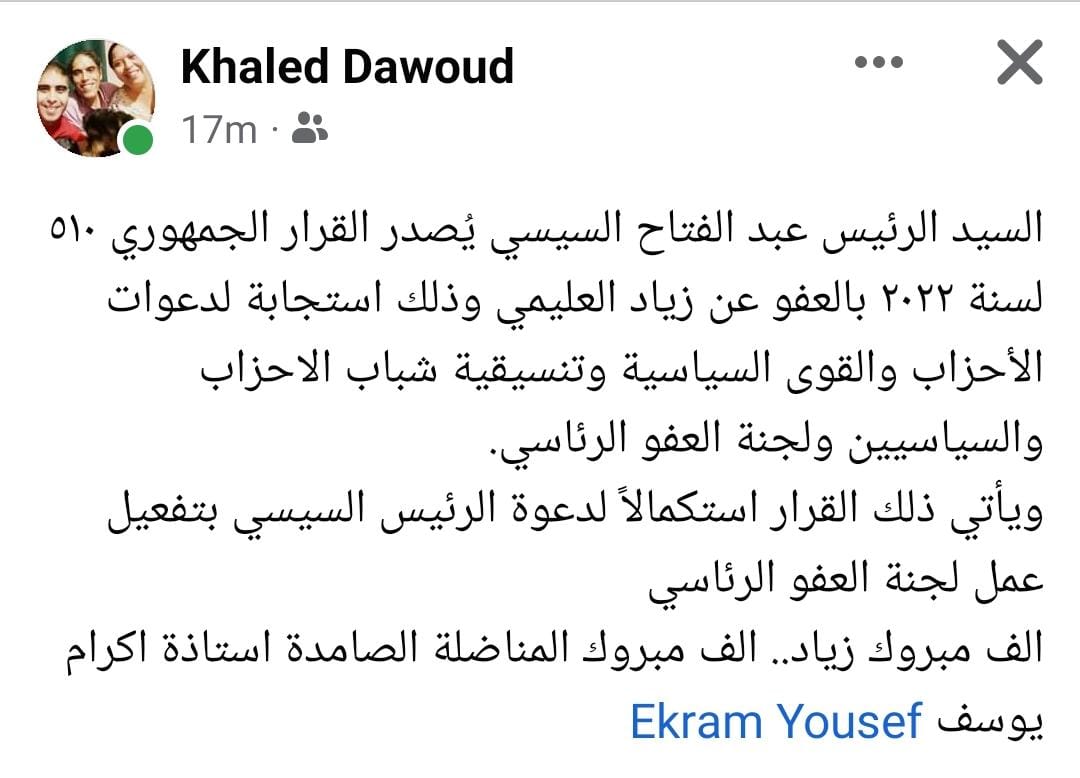
Task: Open the tagged Ekram Yousef profile link
Action: [x=776, y=721]
